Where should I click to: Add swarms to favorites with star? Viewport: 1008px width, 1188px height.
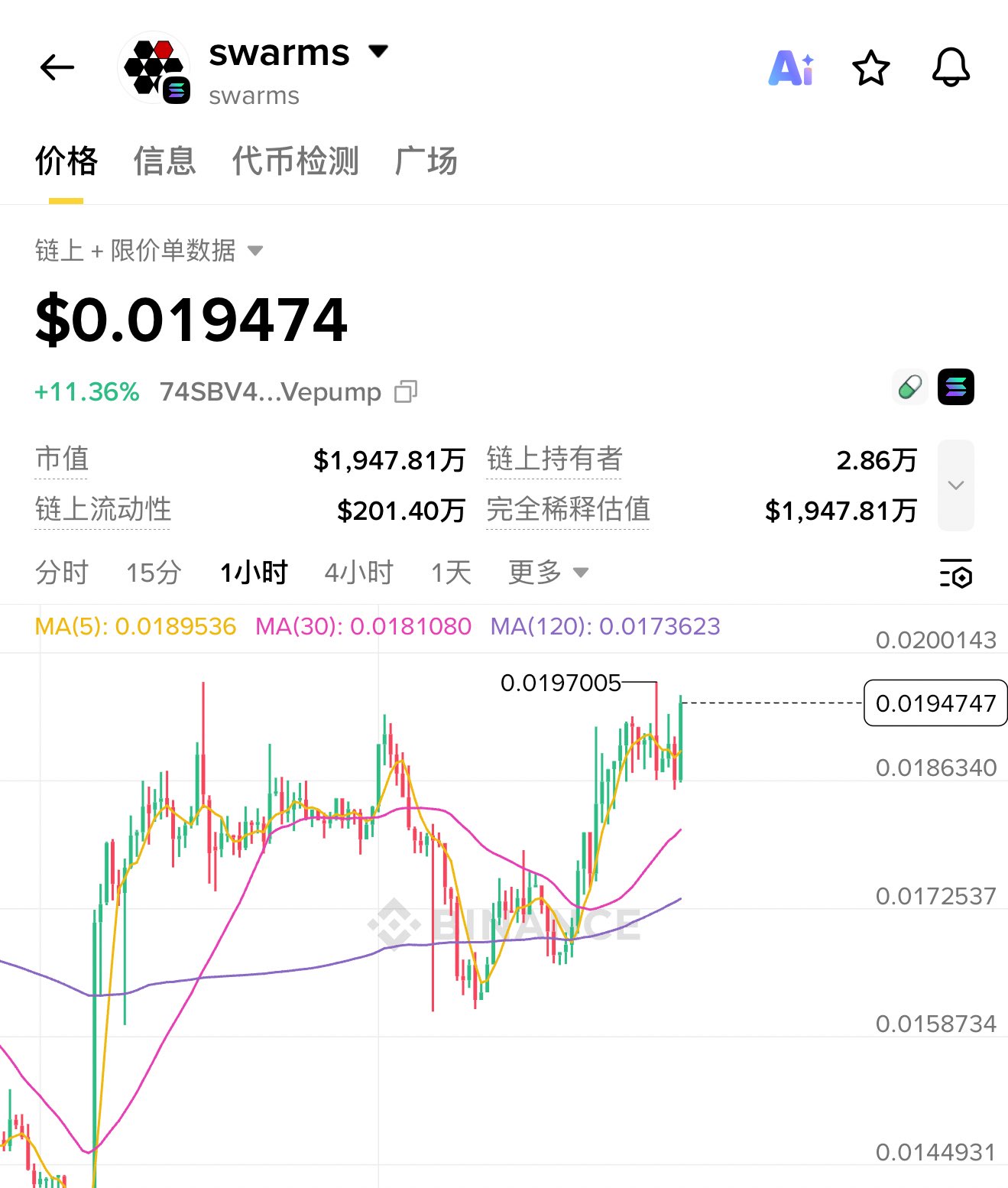870,68
